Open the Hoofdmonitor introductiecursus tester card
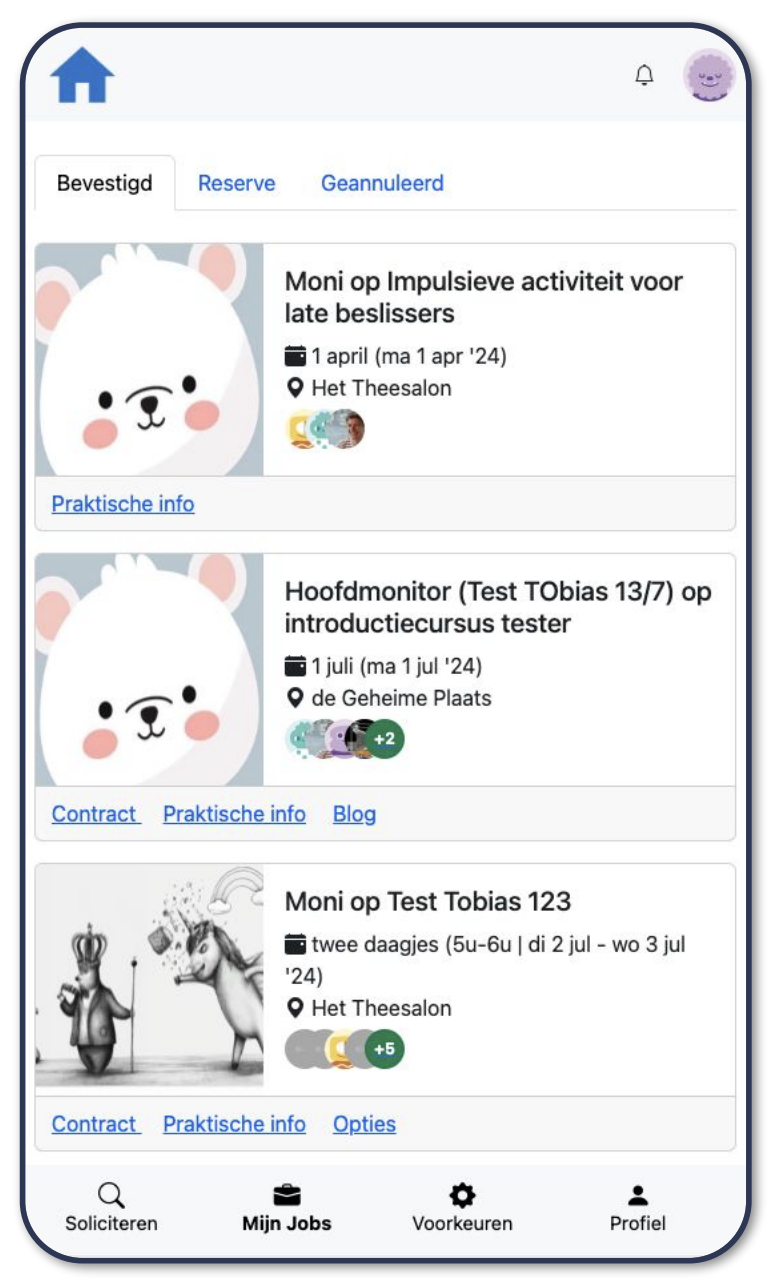Screen dimensions: 776x1286 [x=497, y=607]
